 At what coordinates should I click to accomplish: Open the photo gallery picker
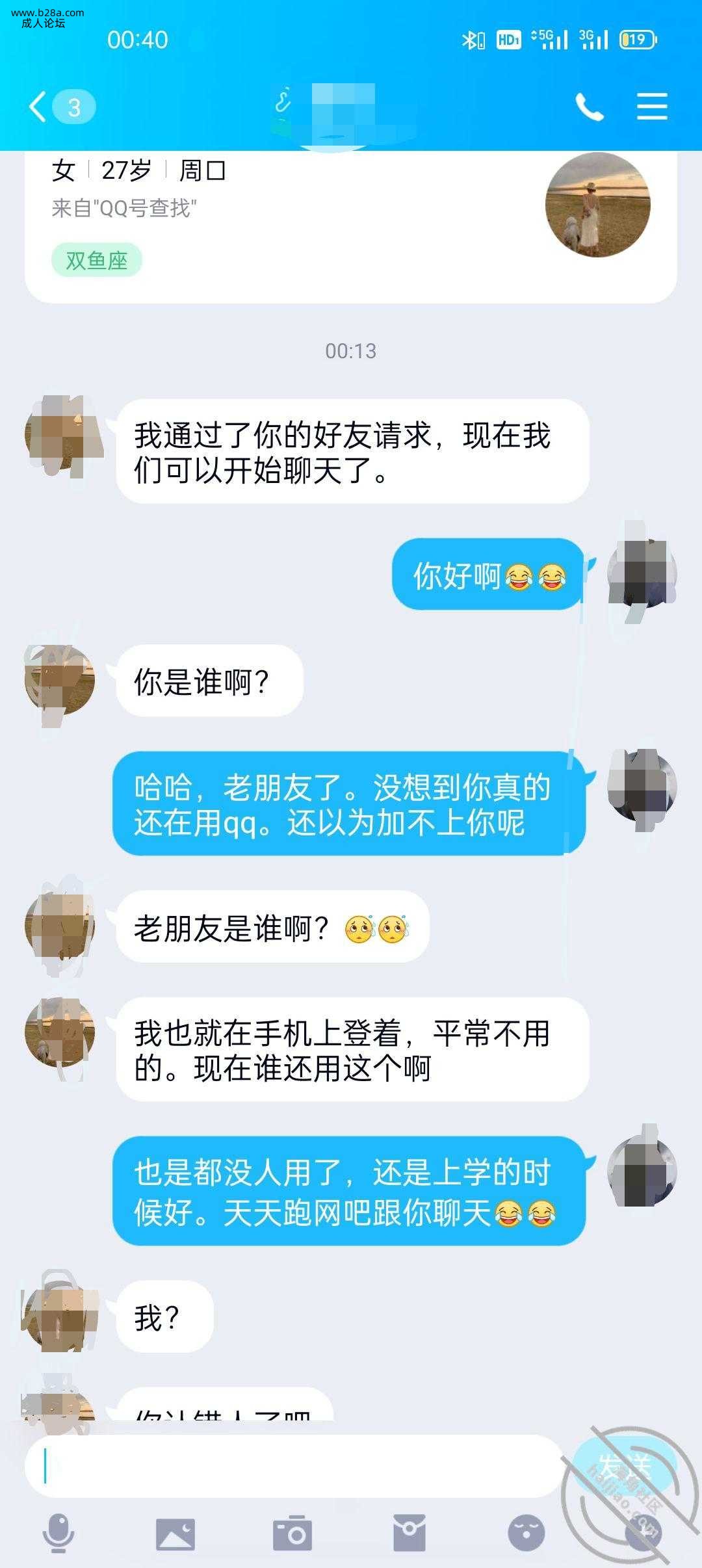(175, 1534)
